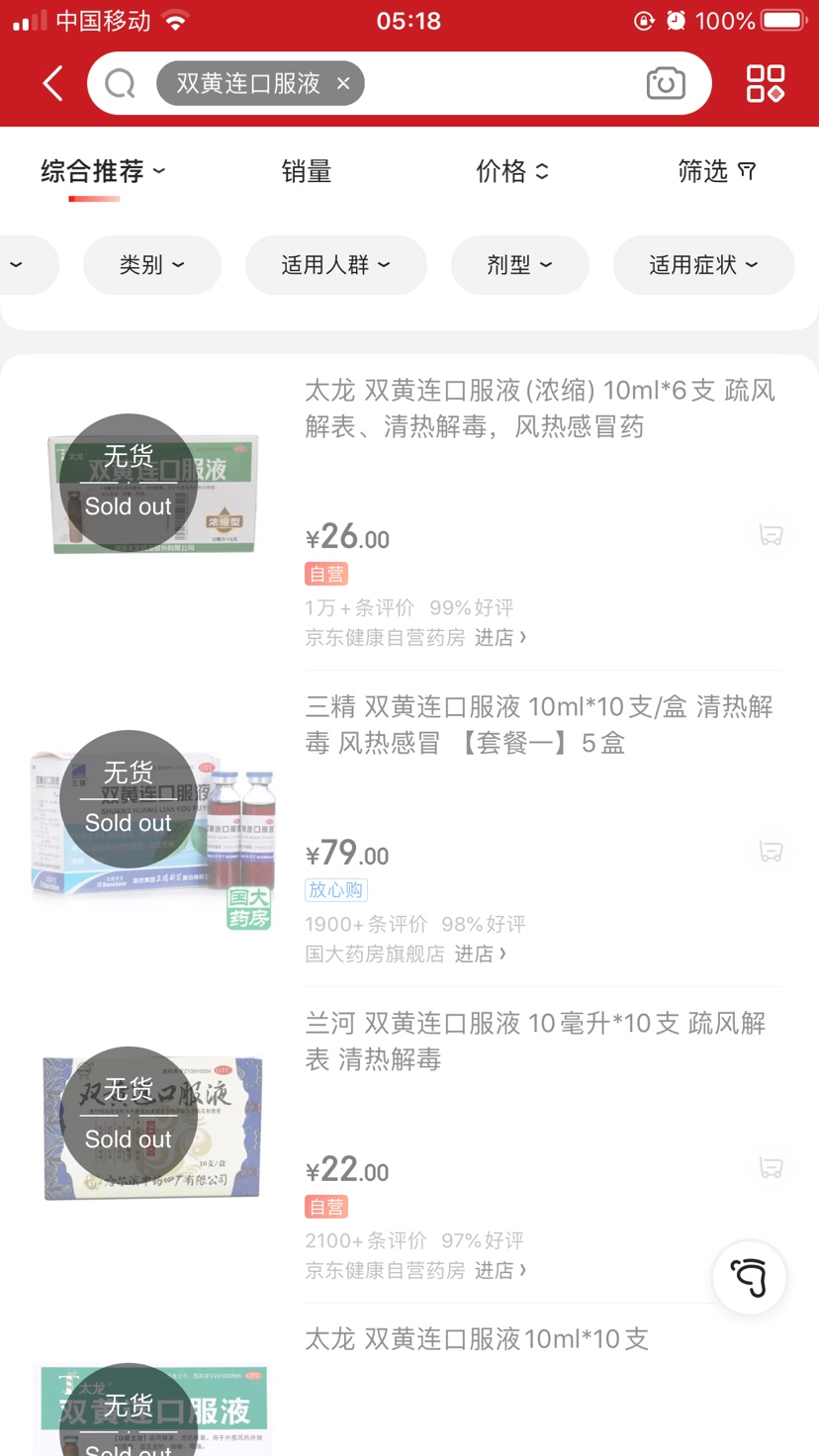Open camera search in the search bar
This screenshot has width=819, height=1456.
tap(666, 84)
